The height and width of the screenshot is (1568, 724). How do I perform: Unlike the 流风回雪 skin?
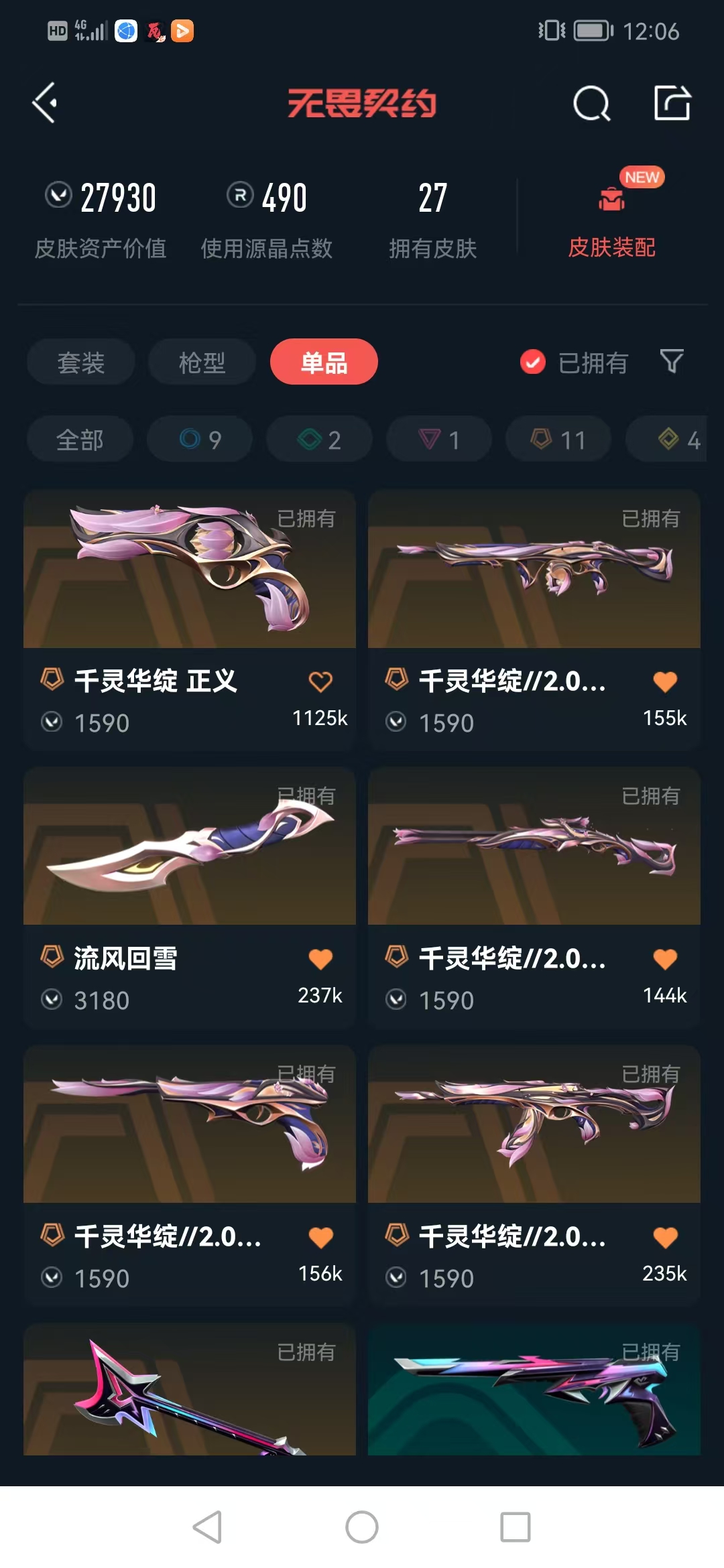tap(320, 959)
